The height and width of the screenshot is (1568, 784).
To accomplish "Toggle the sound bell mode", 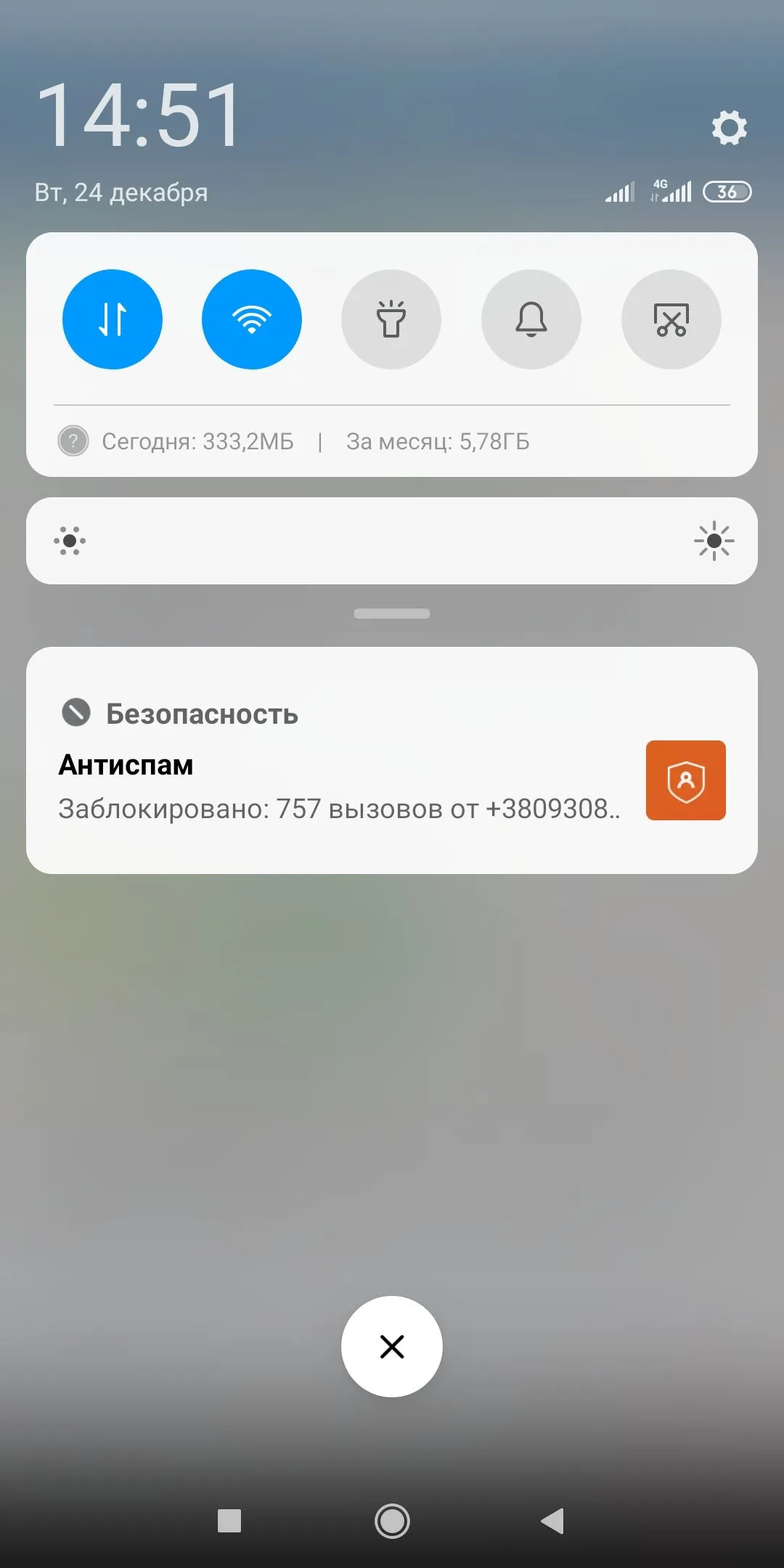I will point(531,319).
